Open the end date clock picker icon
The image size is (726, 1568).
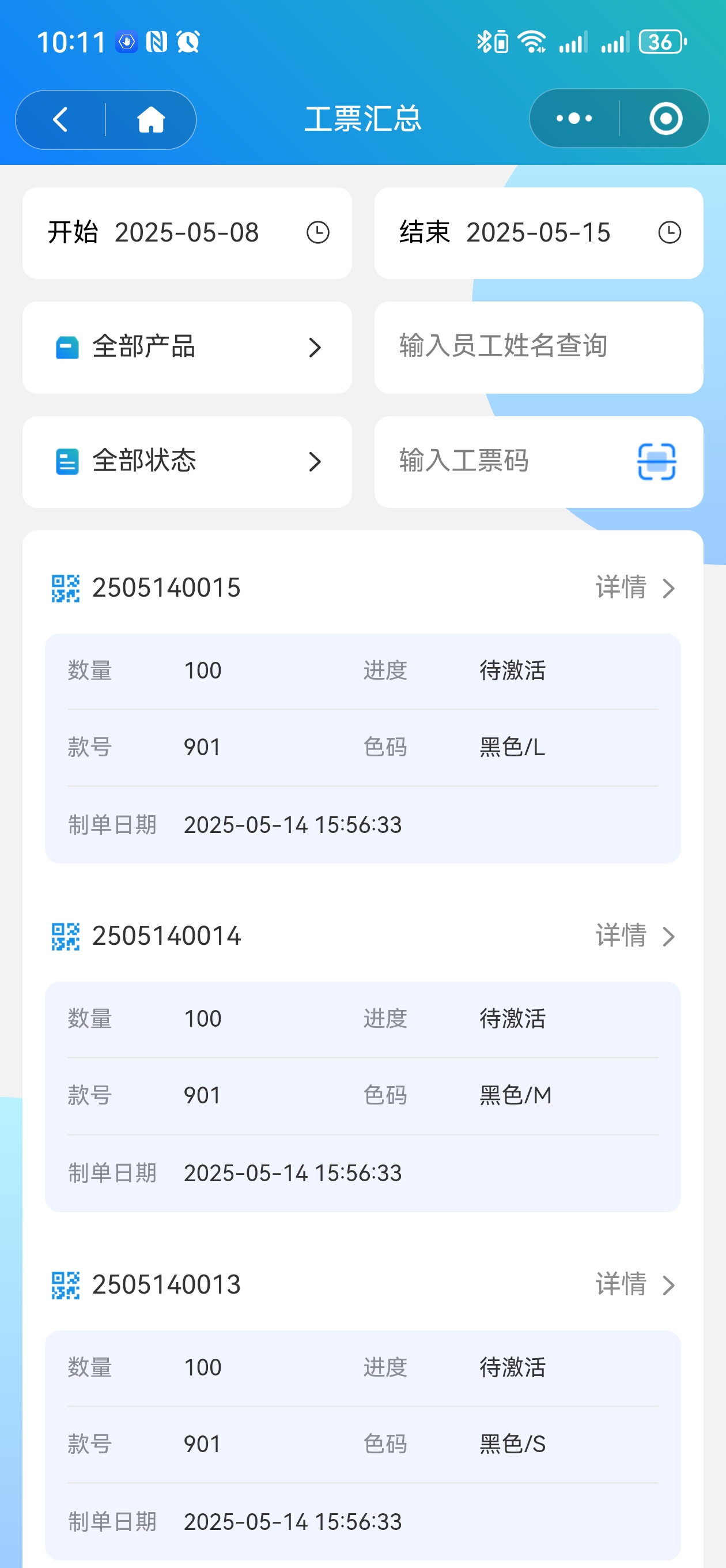[x=670, y=232]
